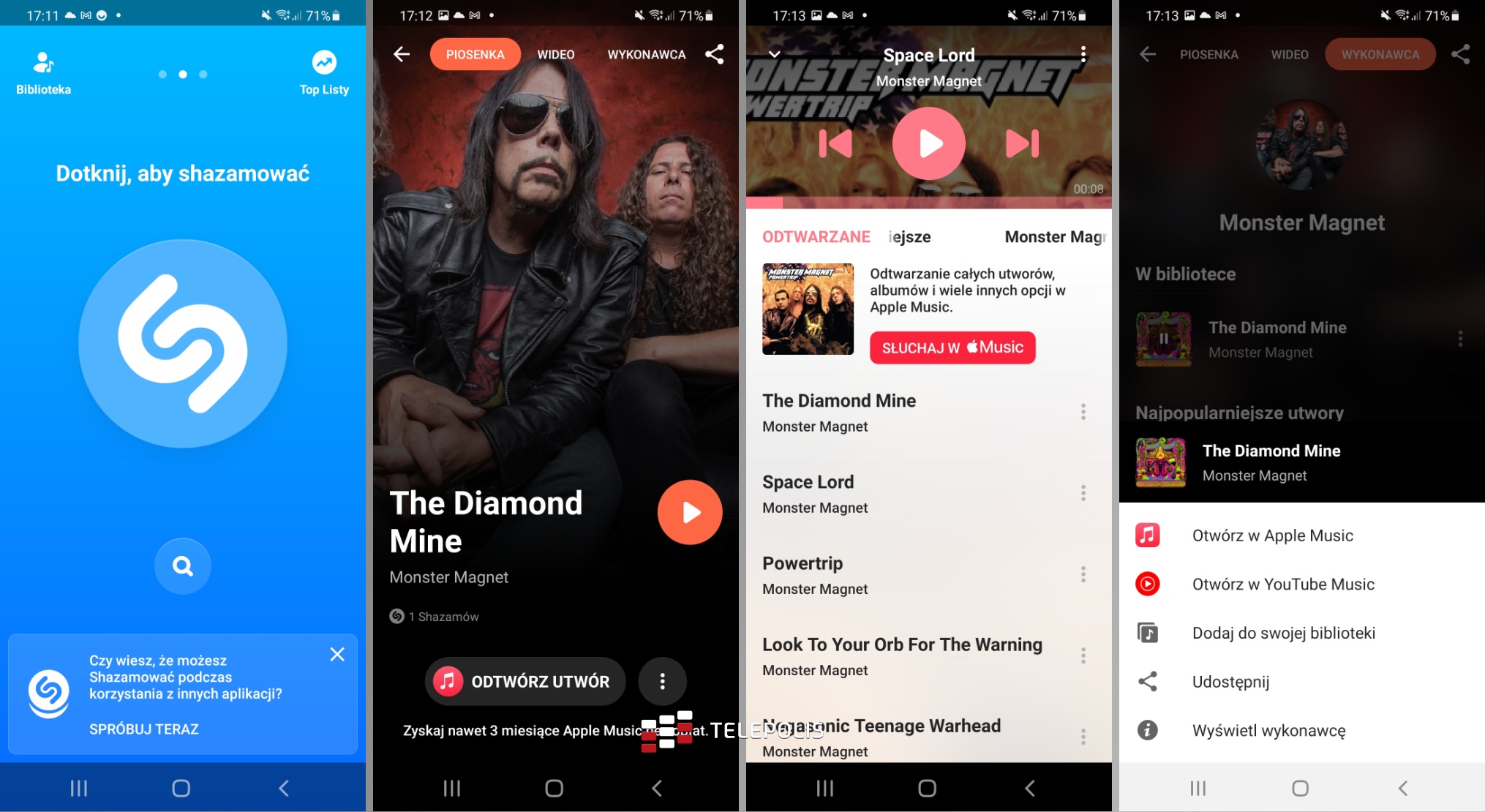Select Otwórz w Apple Music
The width and height of the screenshot is (1485, 812).
tap(1272, 535)
